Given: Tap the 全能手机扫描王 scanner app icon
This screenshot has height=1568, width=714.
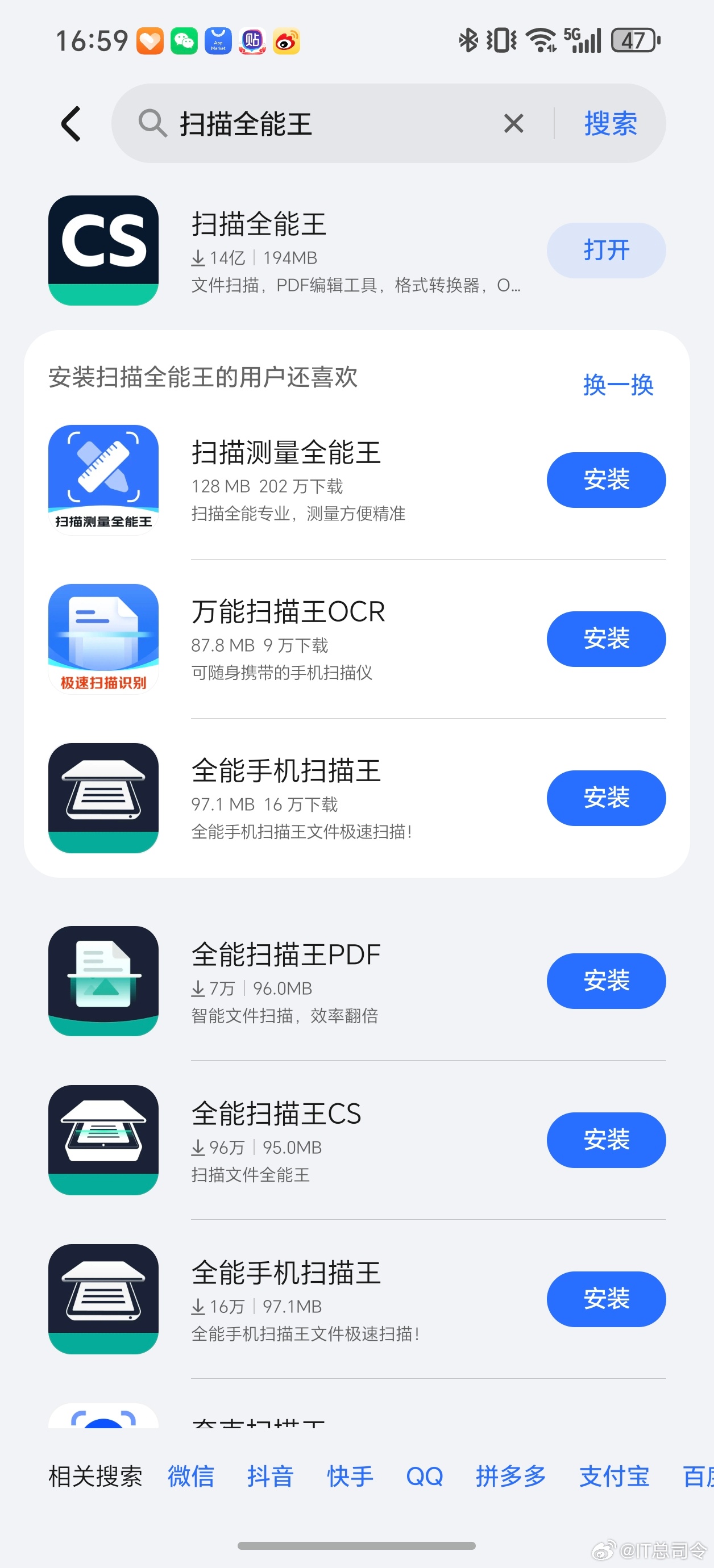Looking at the screenshot, I should click(103, 799).
